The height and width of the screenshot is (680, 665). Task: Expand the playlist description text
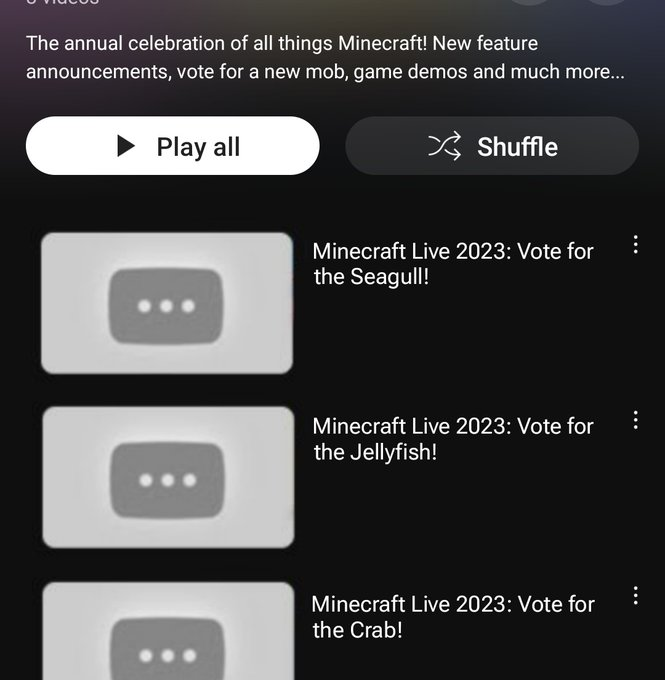pos(325,58)
